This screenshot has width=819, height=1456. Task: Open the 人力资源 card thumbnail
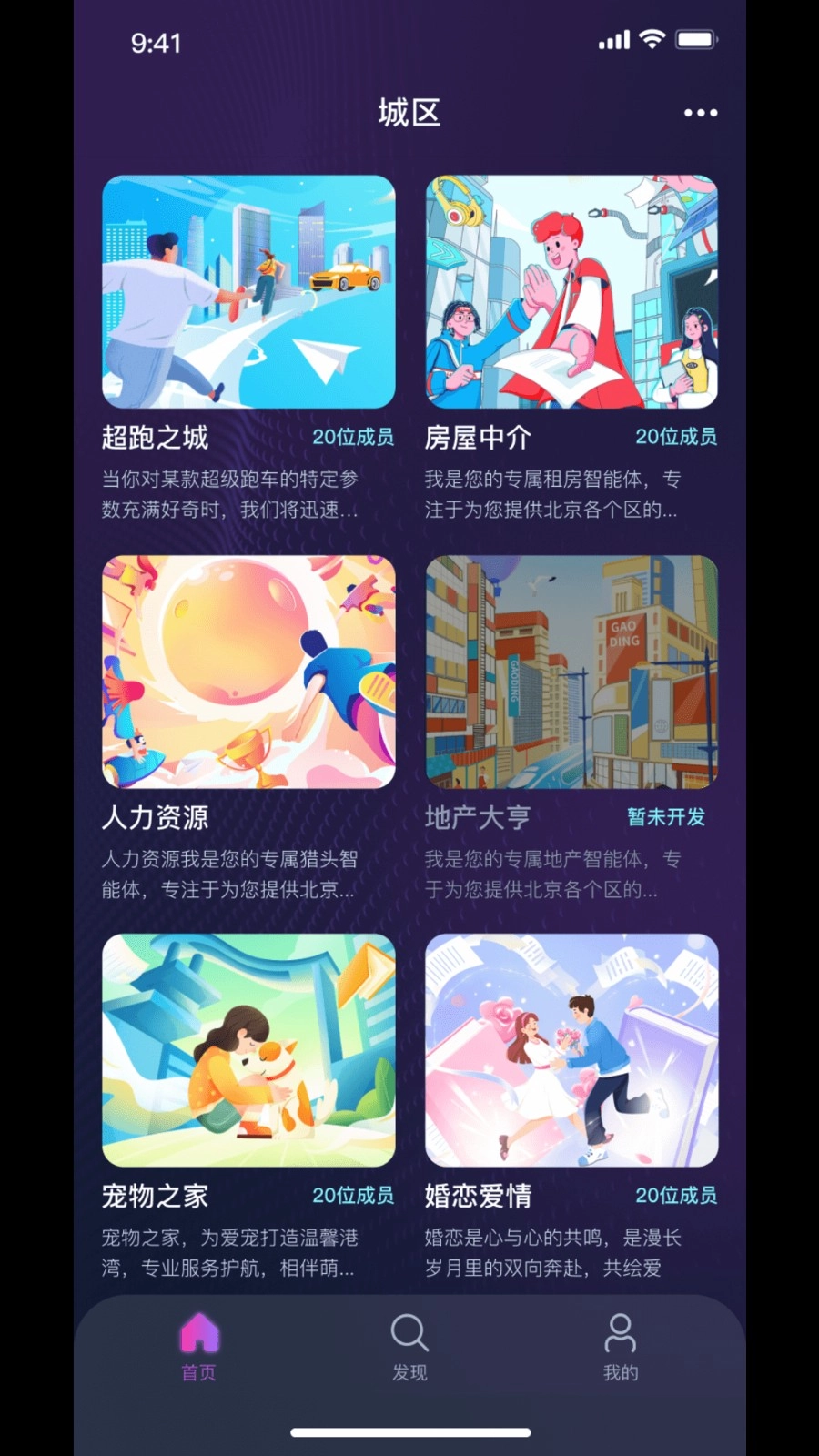click(248, 672)
